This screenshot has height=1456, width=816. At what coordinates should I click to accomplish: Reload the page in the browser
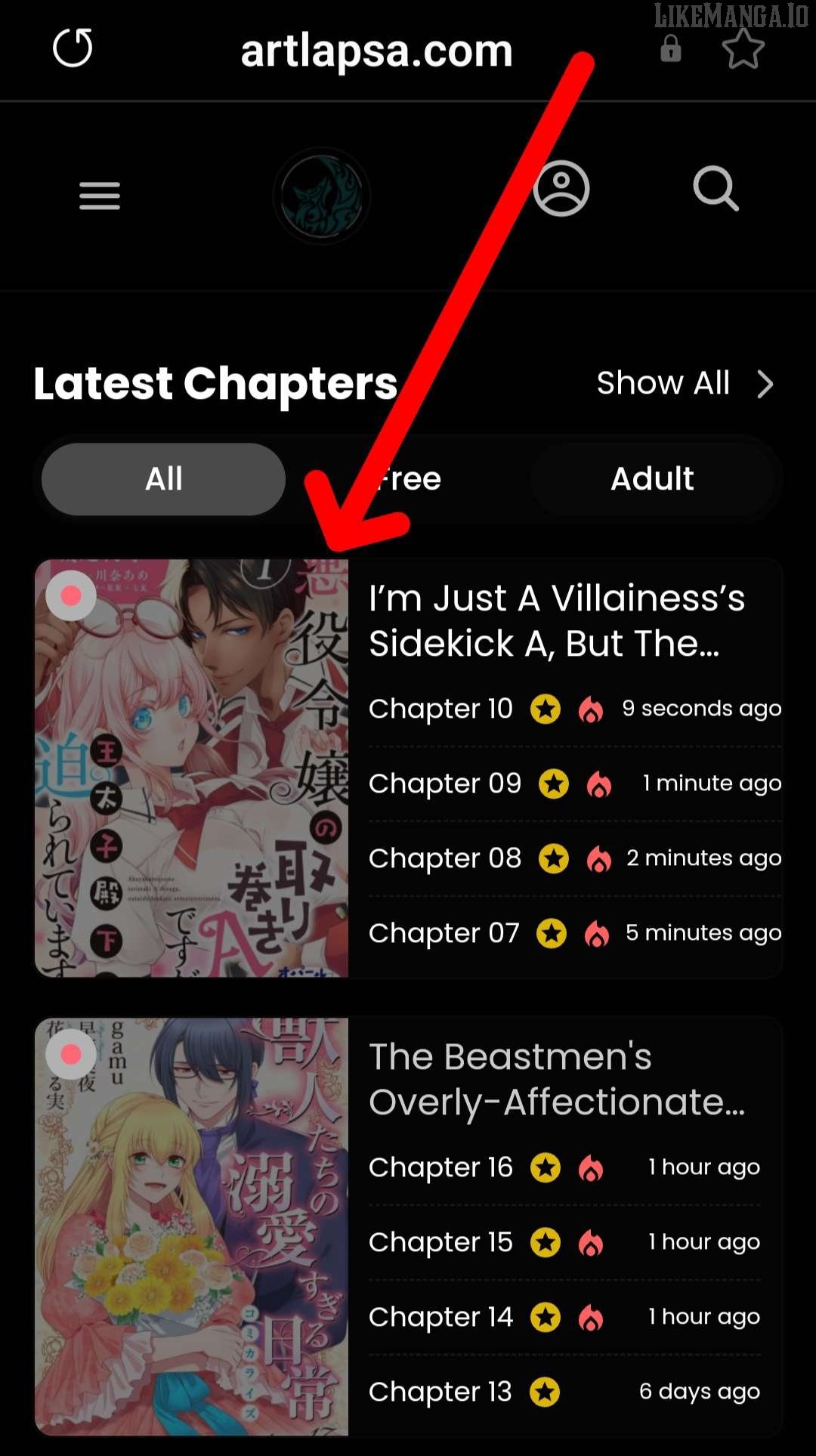[x=73, y=48]
